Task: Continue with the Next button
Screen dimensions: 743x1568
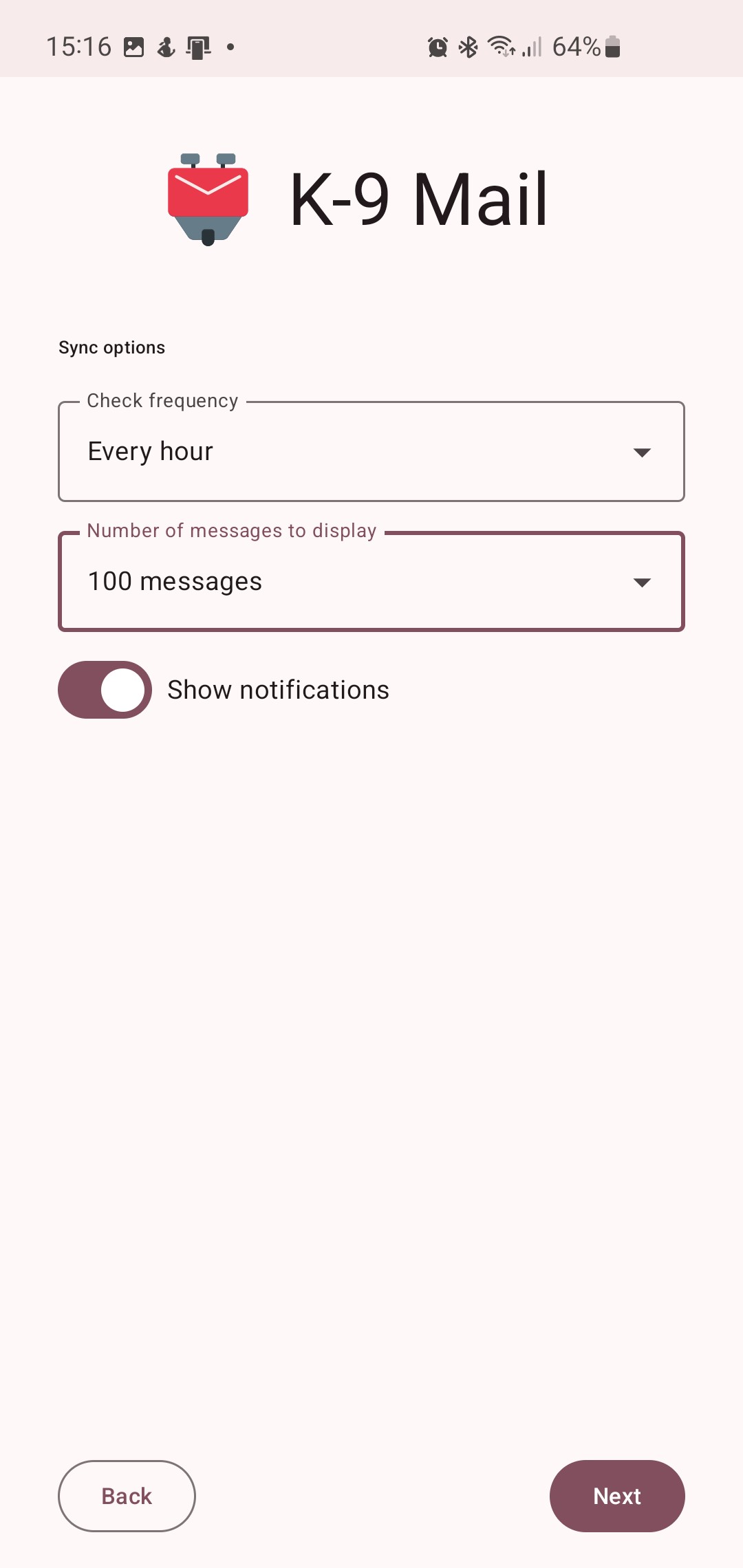Action: tap(617, 1496)
